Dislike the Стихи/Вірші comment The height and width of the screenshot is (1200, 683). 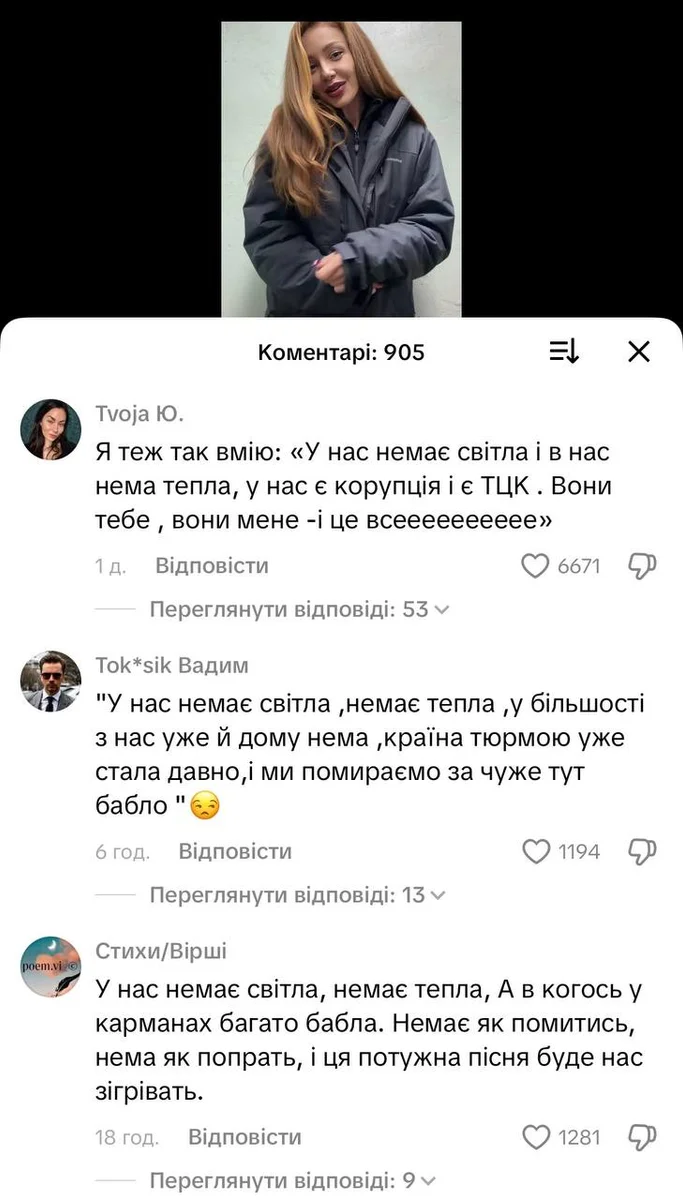[x=641, y=1137]
